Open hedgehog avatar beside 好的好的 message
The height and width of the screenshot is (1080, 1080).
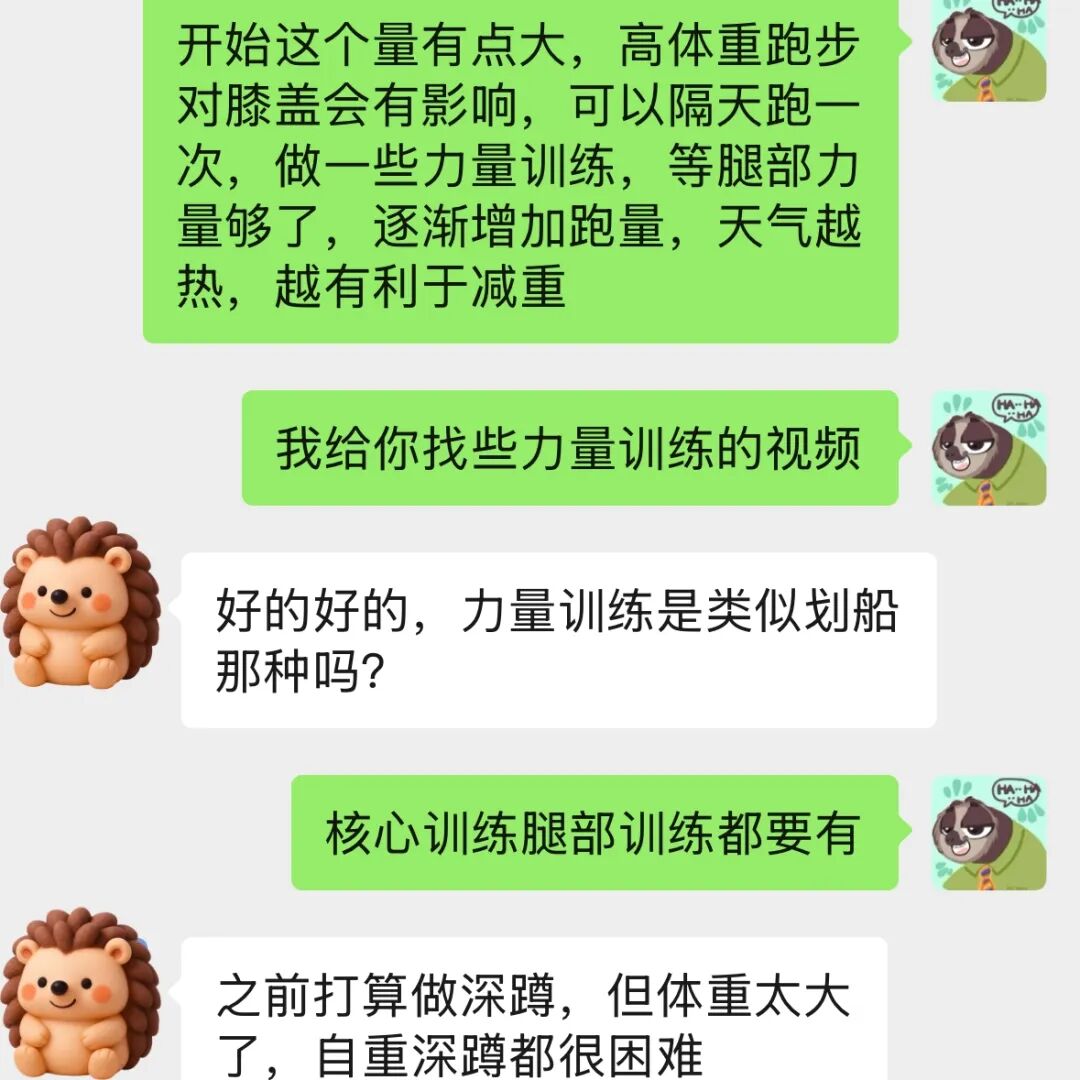(x=80, y=603)
